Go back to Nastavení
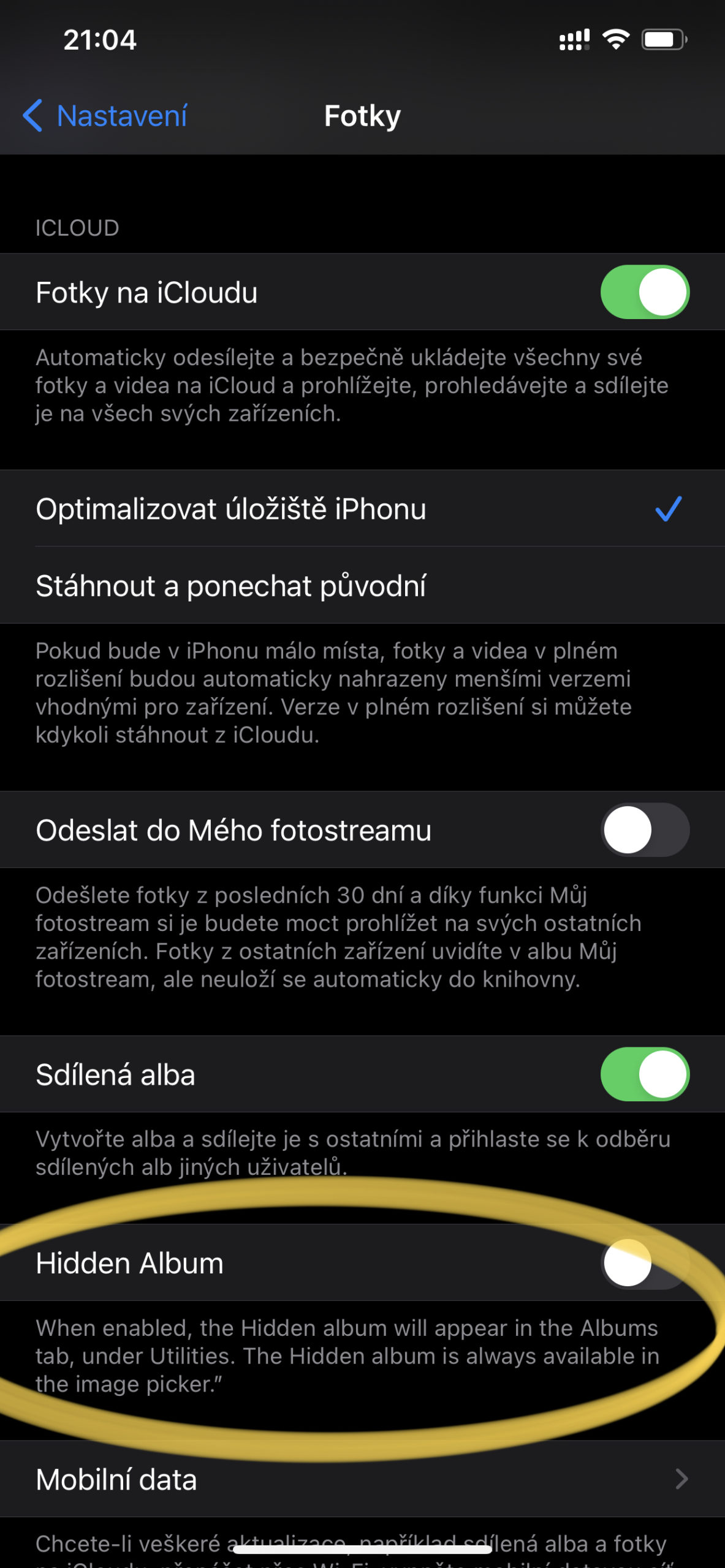725x1568 pixels. (105, 116)
